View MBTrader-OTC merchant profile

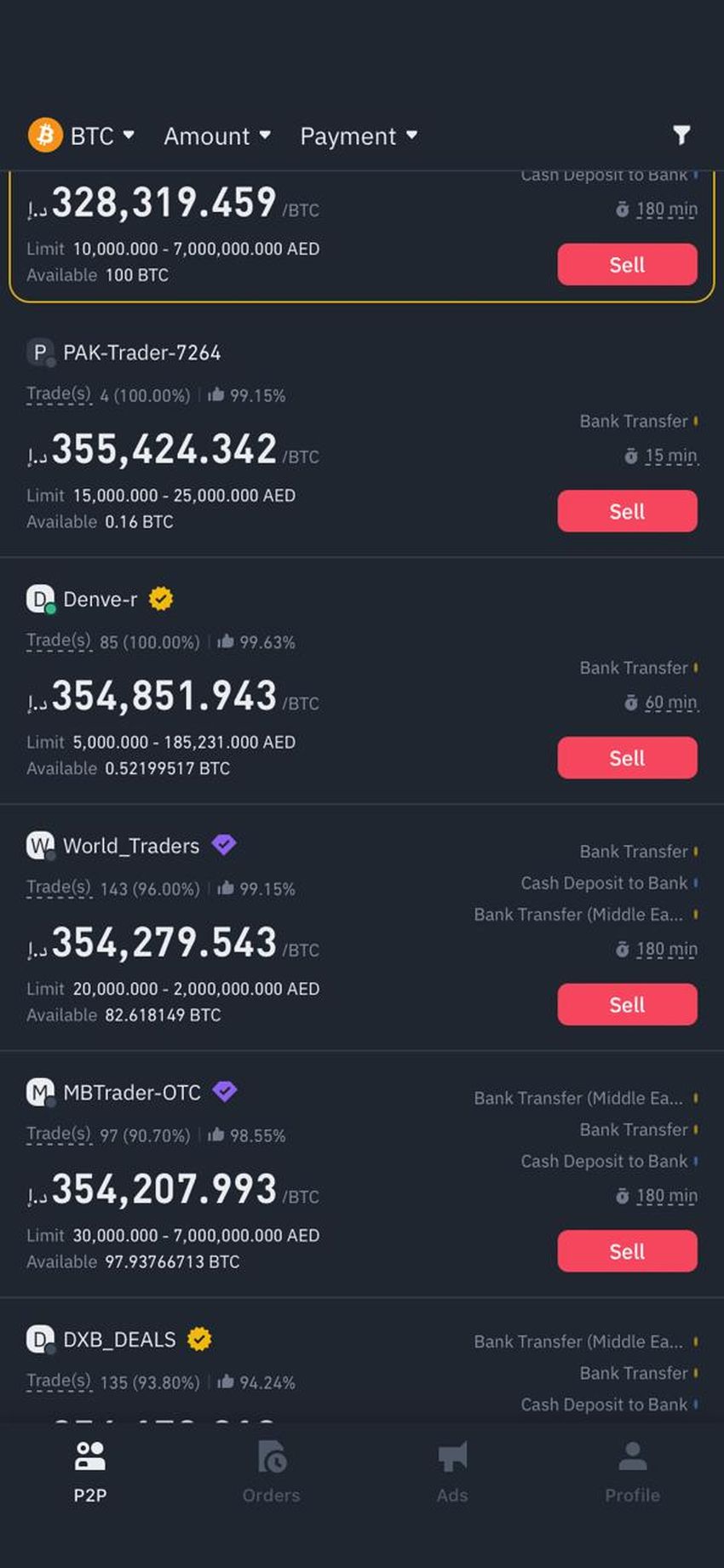tap(131, 1093)
